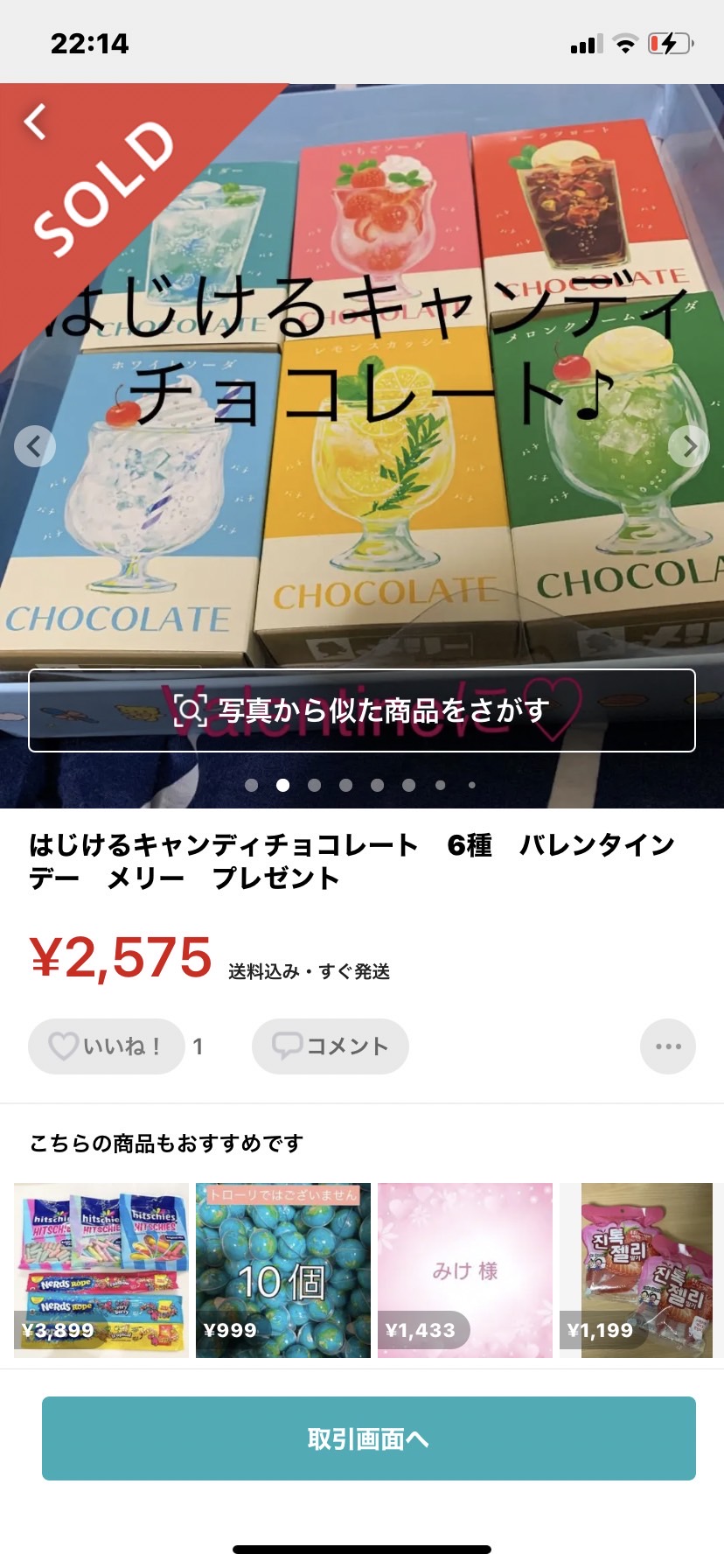Viewport: 724px width, 1568px height.
Task: Open the コメント section
Action: (x=331, y=1046)
